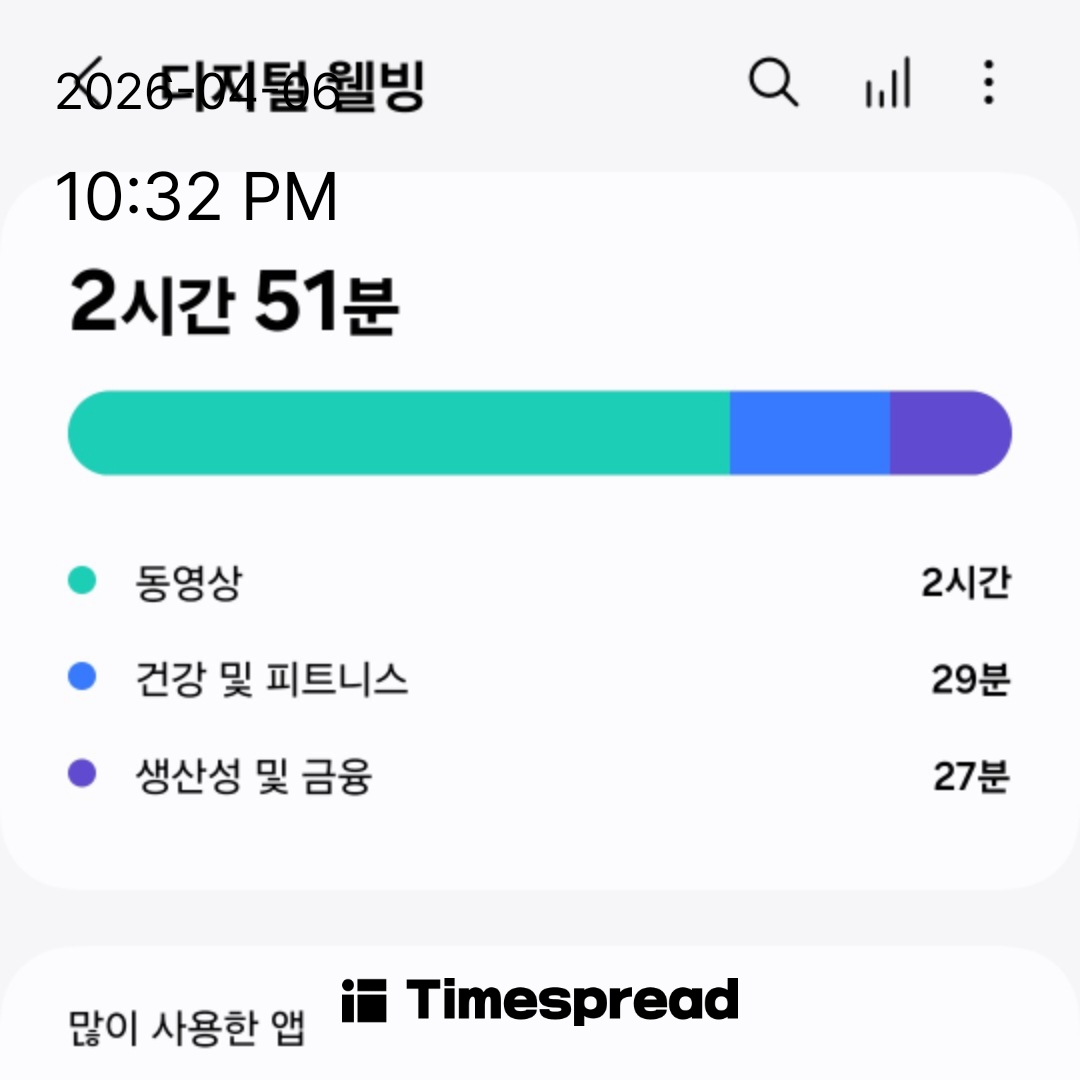1080x1080 pixels.
Task: Open the three-dot overflow menu
Action: pos(988,83)
